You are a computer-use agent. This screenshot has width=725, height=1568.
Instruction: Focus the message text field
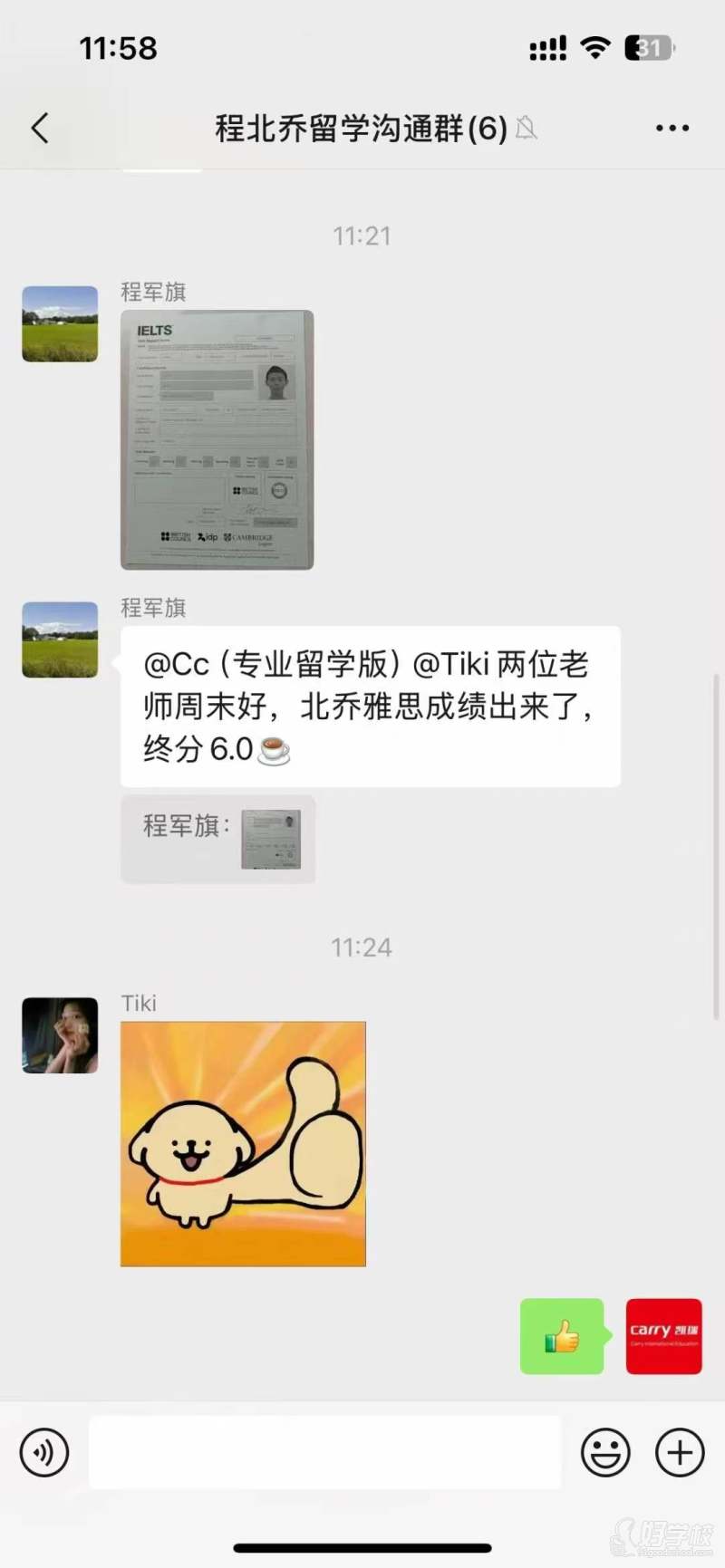(324, 1452)
